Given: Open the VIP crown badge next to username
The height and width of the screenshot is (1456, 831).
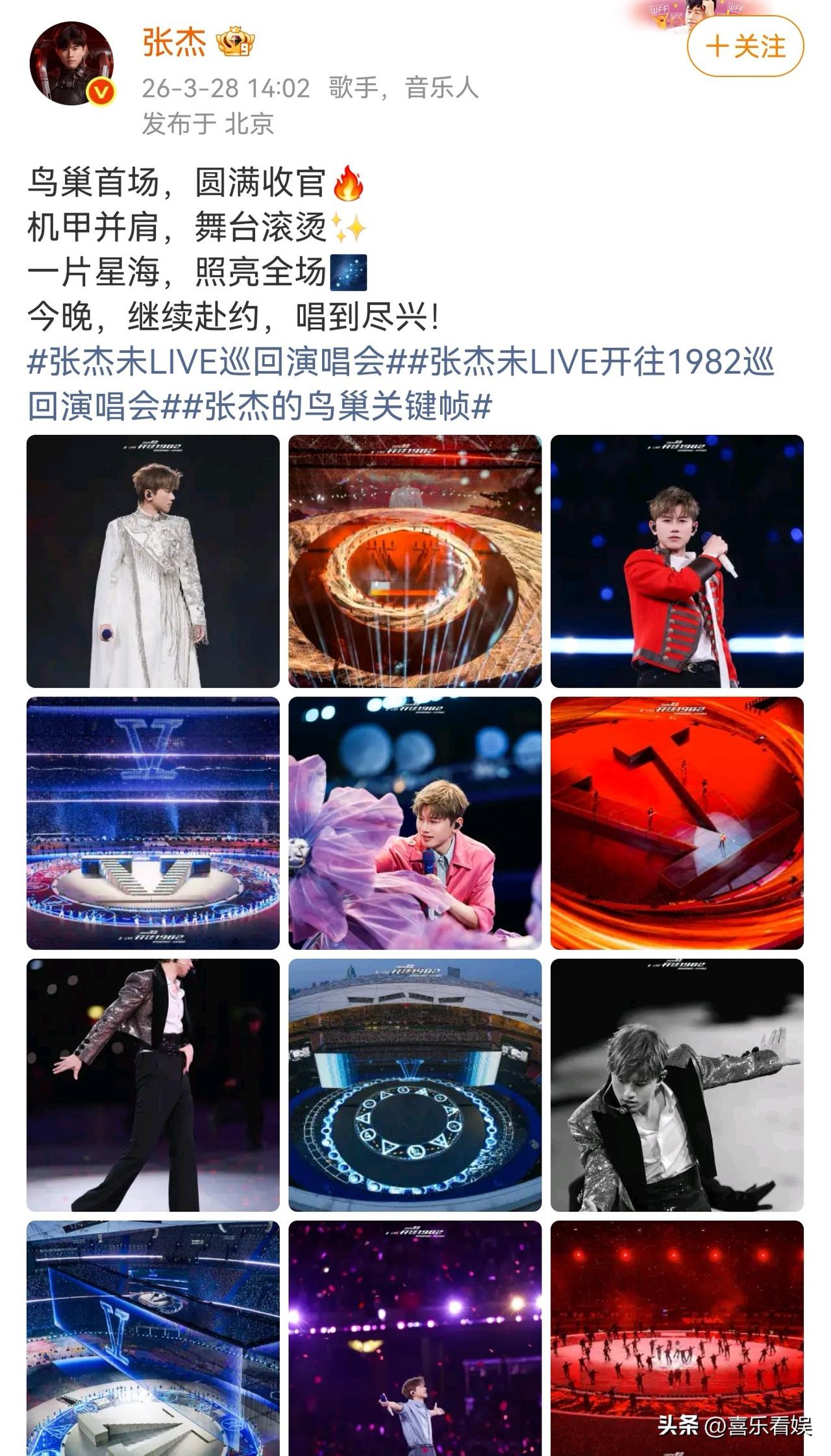Looking at the screenshot, I should point(237,40).
